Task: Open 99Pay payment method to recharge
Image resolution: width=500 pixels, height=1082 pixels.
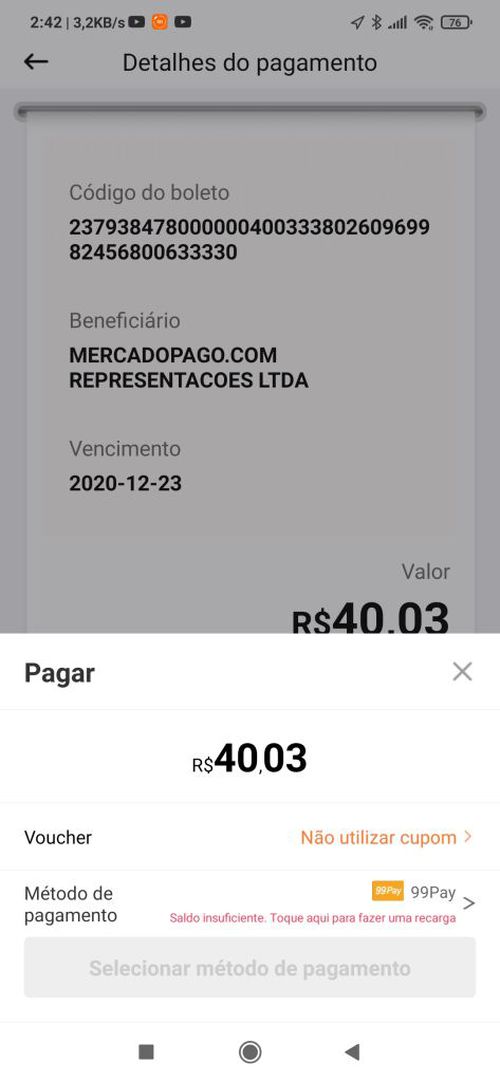Action: (x=250, y=904)
